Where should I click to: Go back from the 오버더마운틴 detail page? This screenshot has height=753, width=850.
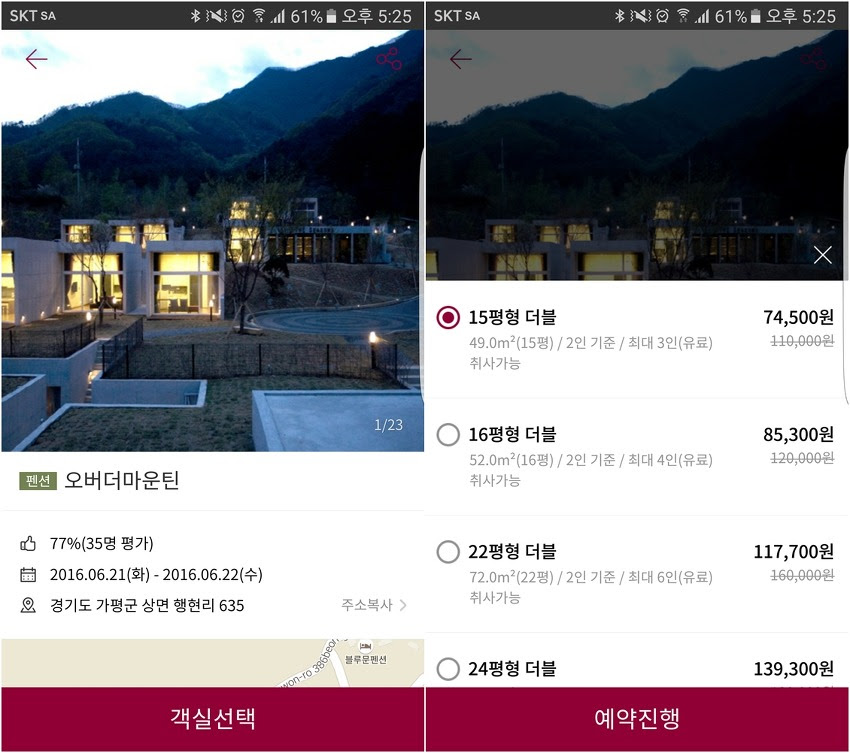tap(36, 59)
